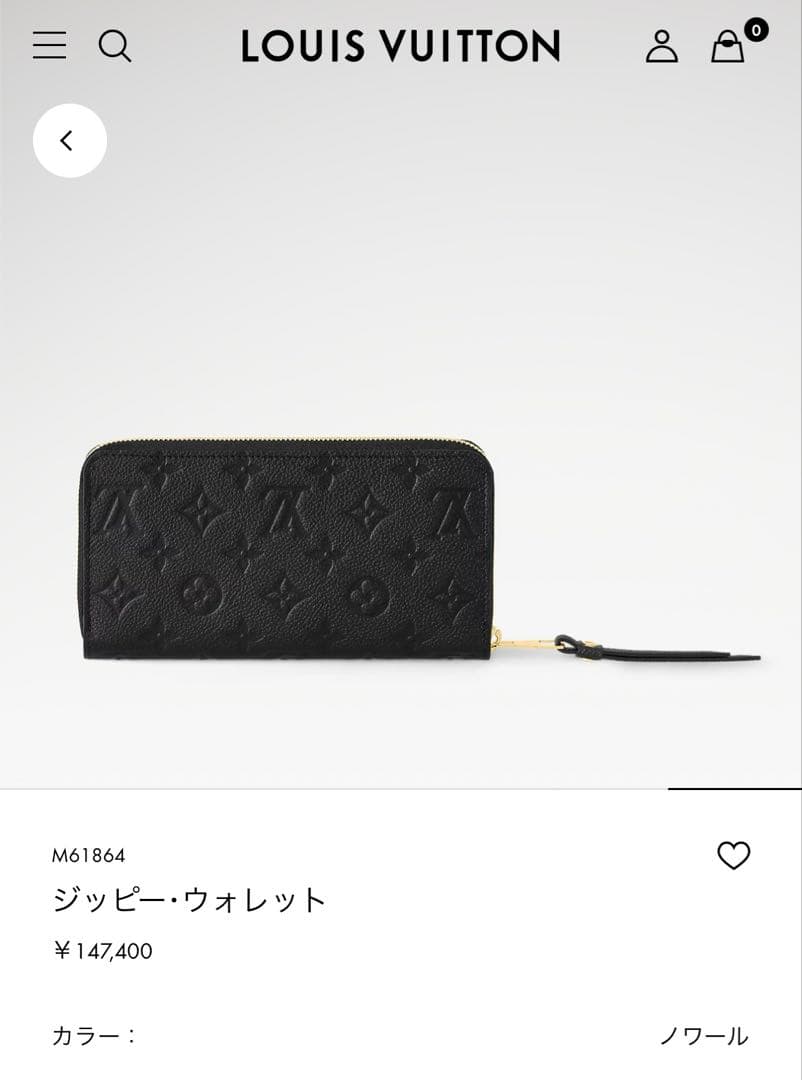
Task: Open the hamburger navigation menu
Action: tap(49, 46)
